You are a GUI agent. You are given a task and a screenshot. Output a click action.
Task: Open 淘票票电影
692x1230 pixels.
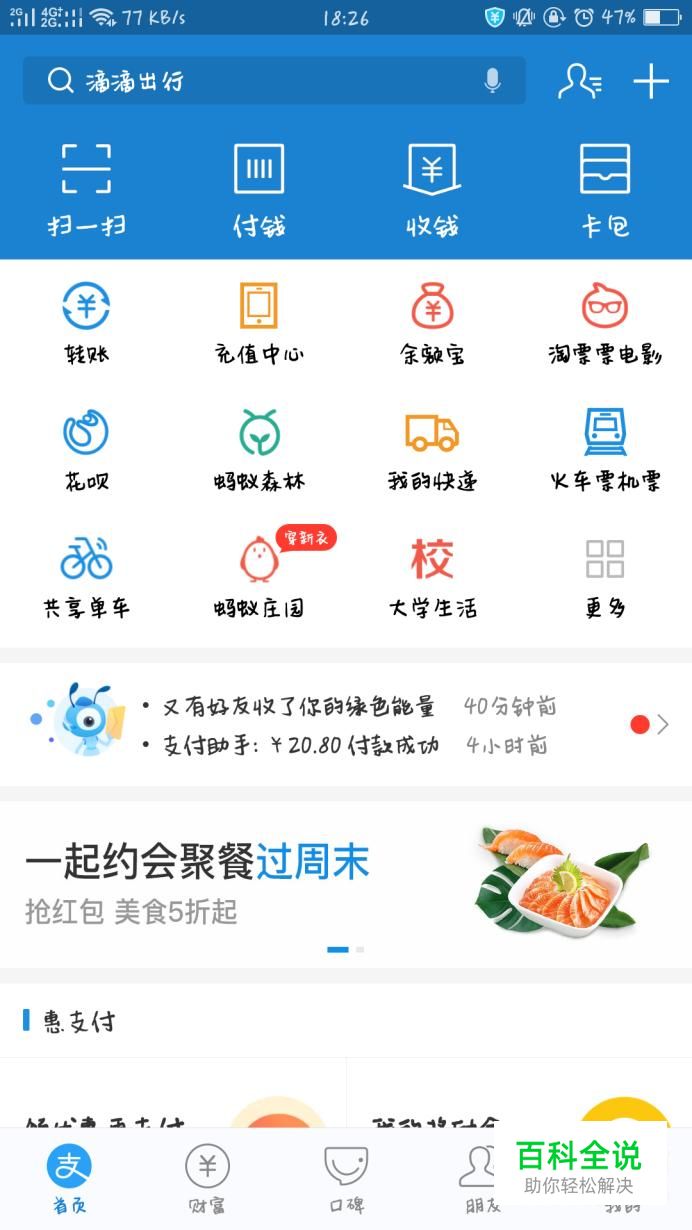coord(605,322)
